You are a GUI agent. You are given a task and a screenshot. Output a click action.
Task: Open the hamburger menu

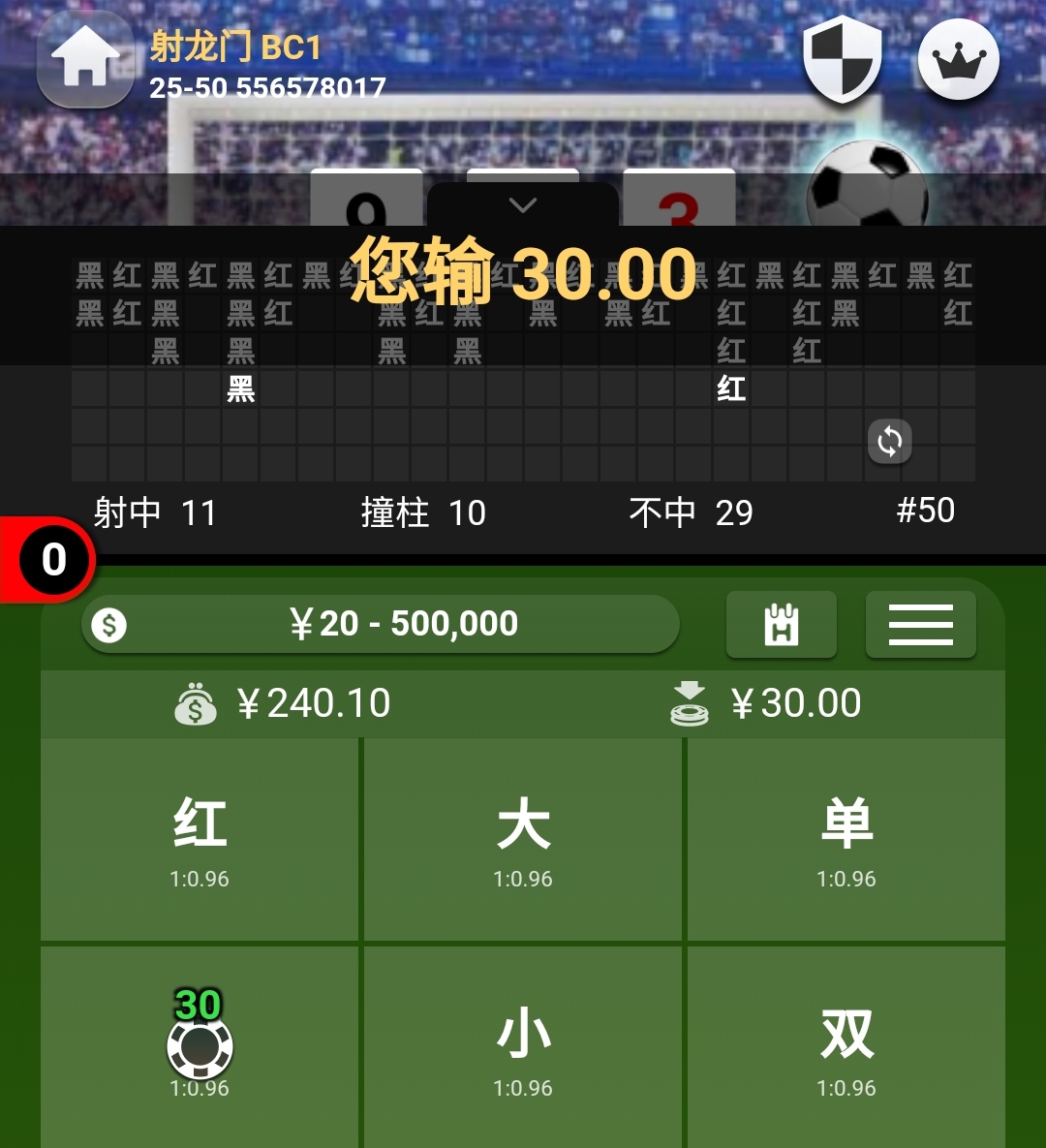(x=920, y=625)
